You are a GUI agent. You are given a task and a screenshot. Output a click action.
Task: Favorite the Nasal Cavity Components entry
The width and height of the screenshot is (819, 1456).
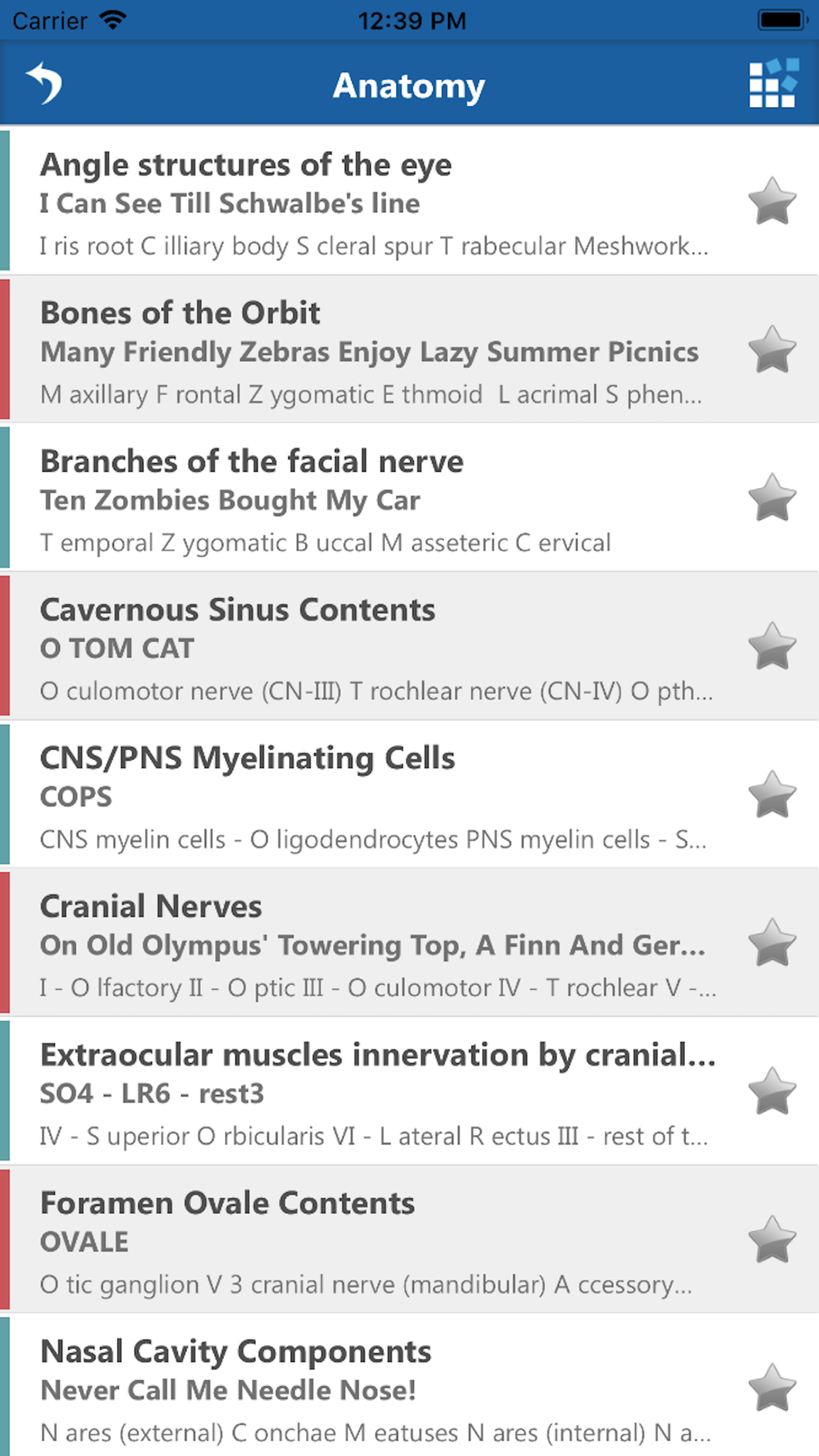[x=772, y=1388]
